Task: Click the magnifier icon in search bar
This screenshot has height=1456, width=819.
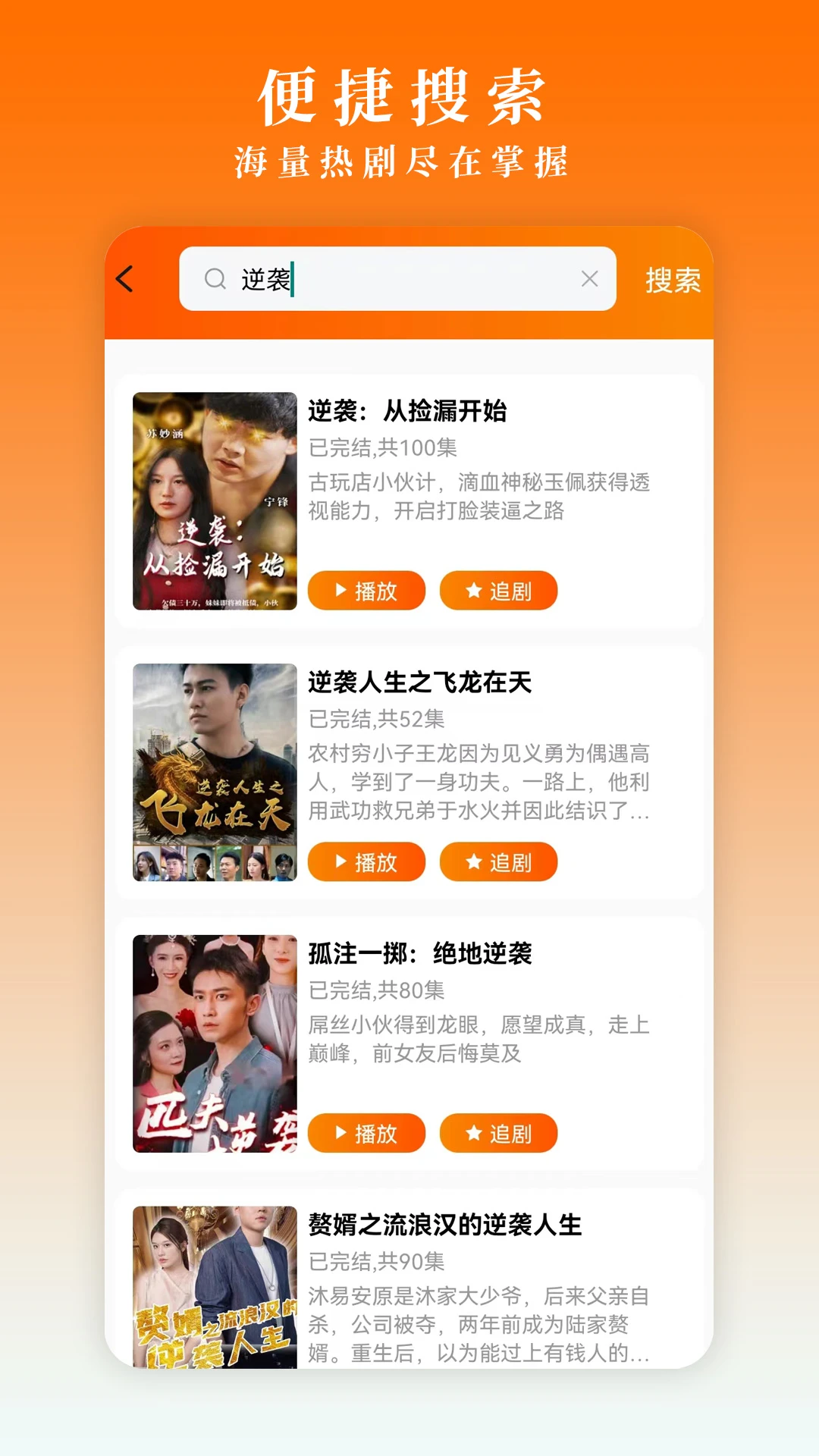Action: (215, 279)
